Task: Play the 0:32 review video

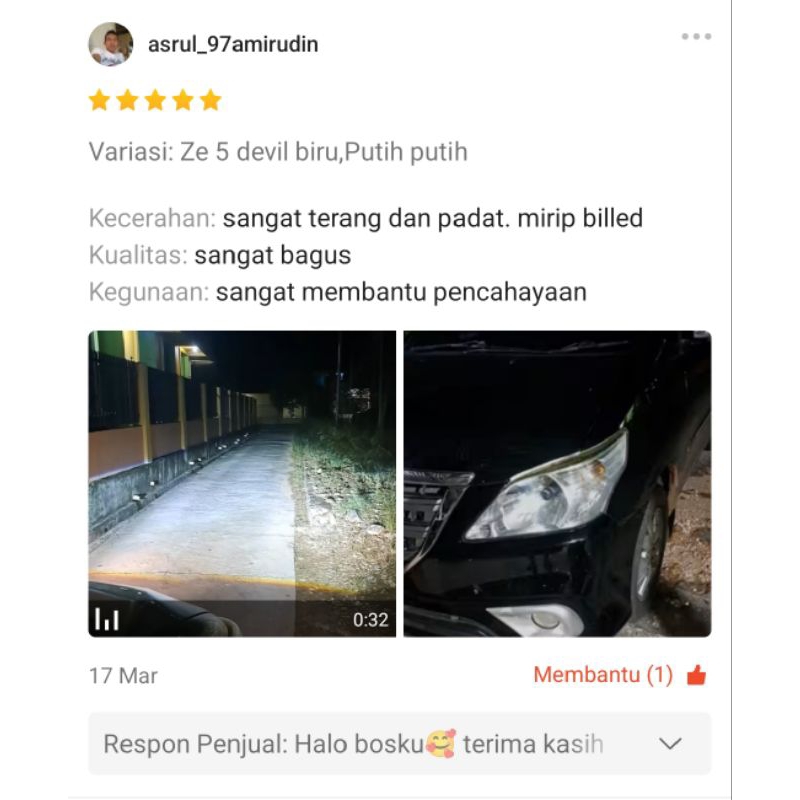Action: 242,484
